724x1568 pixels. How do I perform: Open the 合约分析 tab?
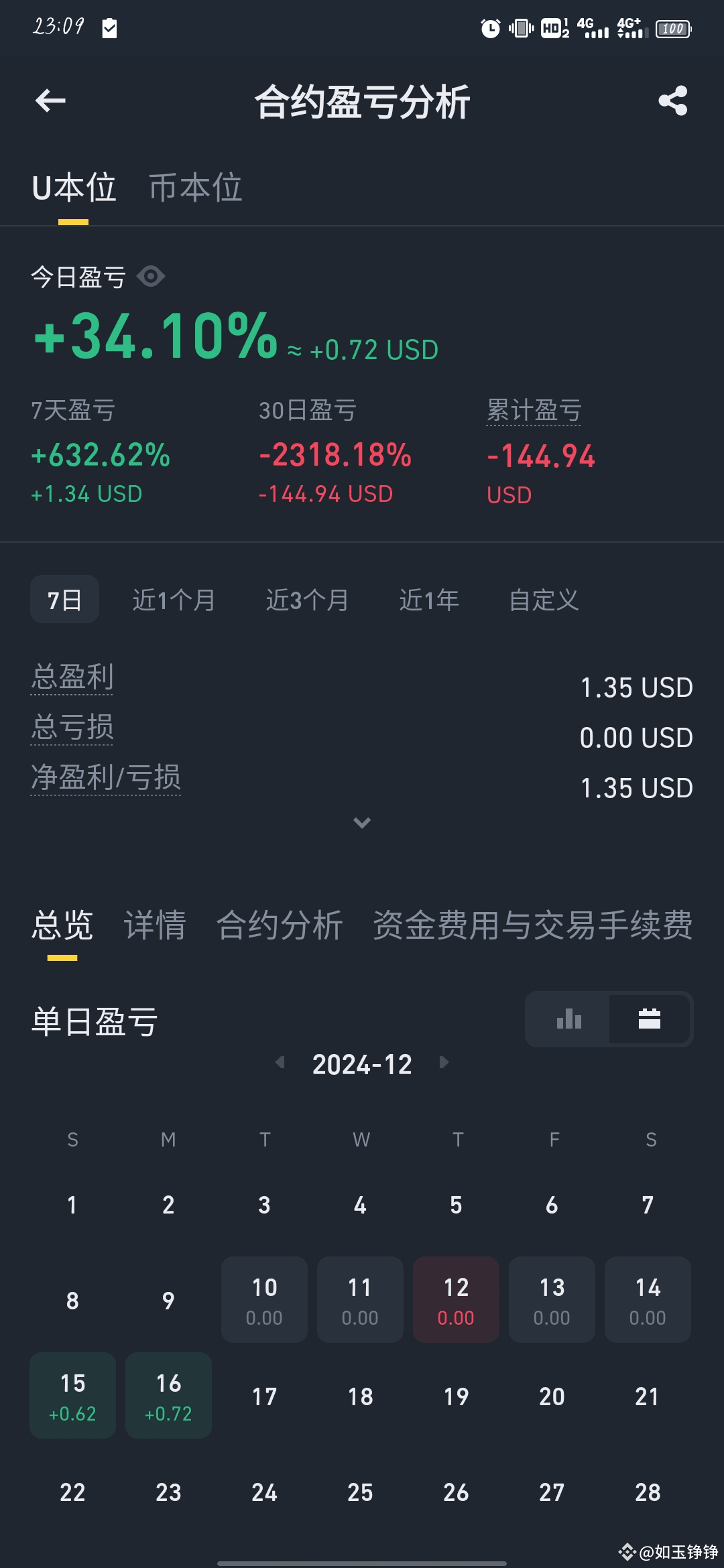280,925
